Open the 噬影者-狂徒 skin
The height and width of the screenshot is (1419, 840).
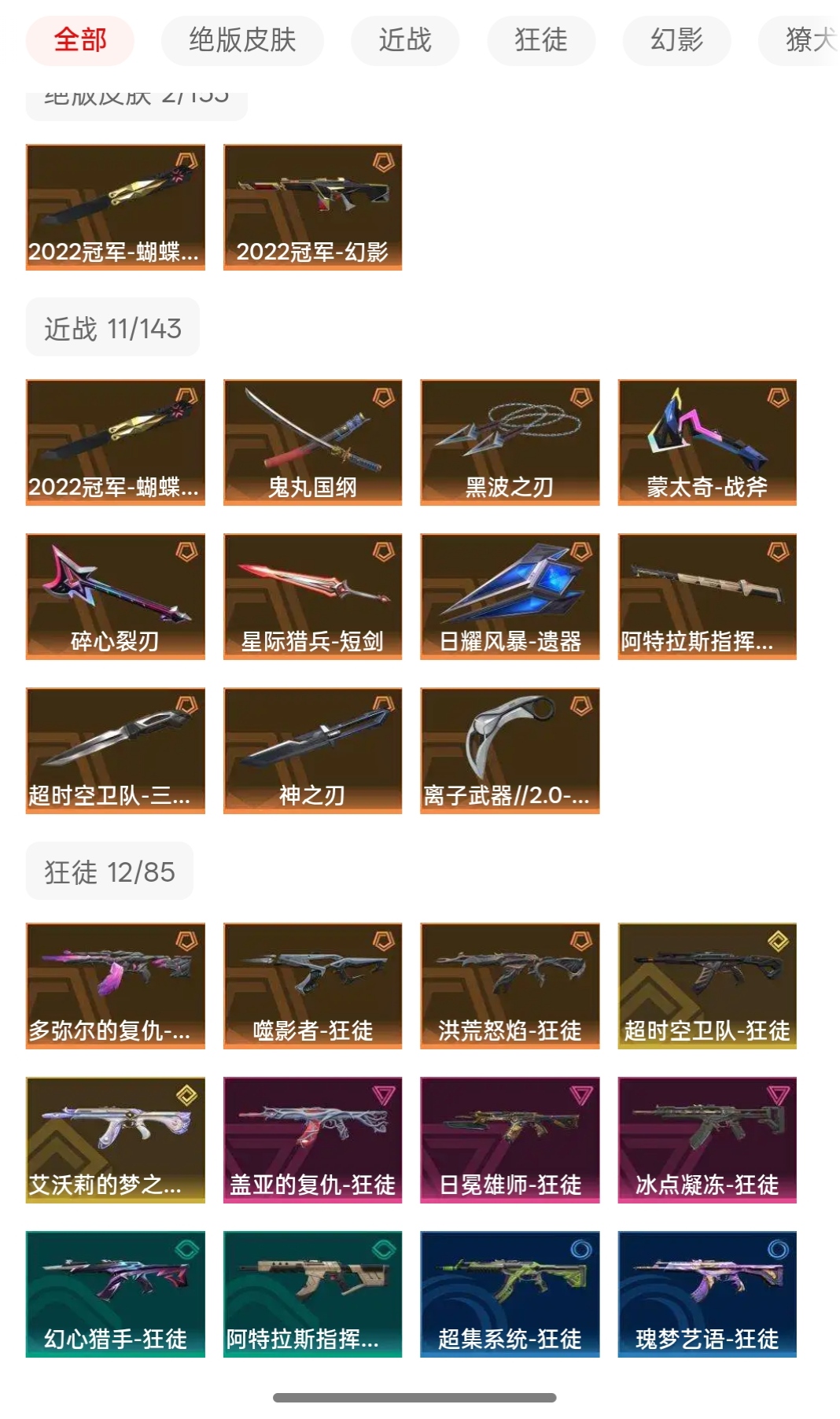(x=312, y=986)
